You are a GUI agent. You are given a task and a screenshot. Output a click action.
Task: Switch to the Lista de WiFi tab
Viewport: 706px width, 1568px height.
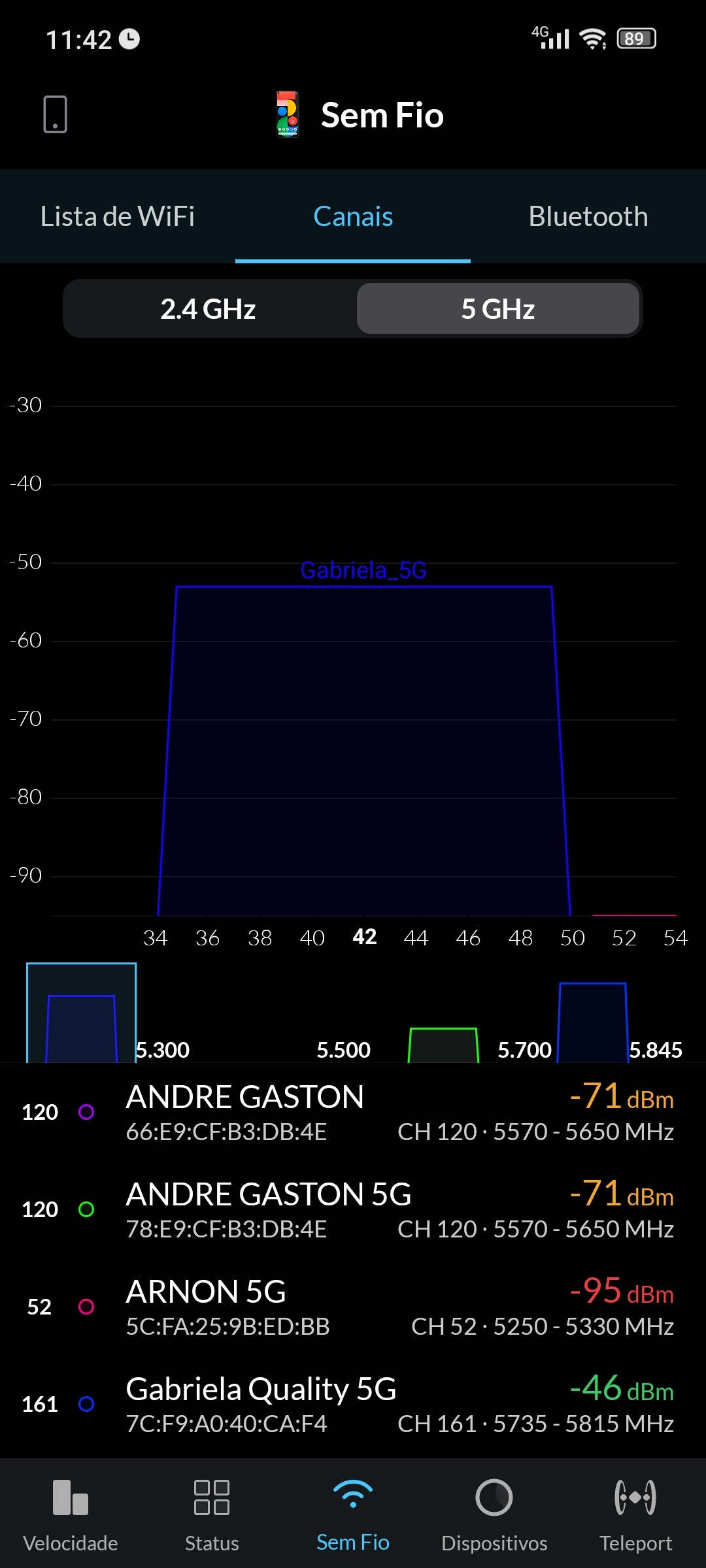coord(118,217)
